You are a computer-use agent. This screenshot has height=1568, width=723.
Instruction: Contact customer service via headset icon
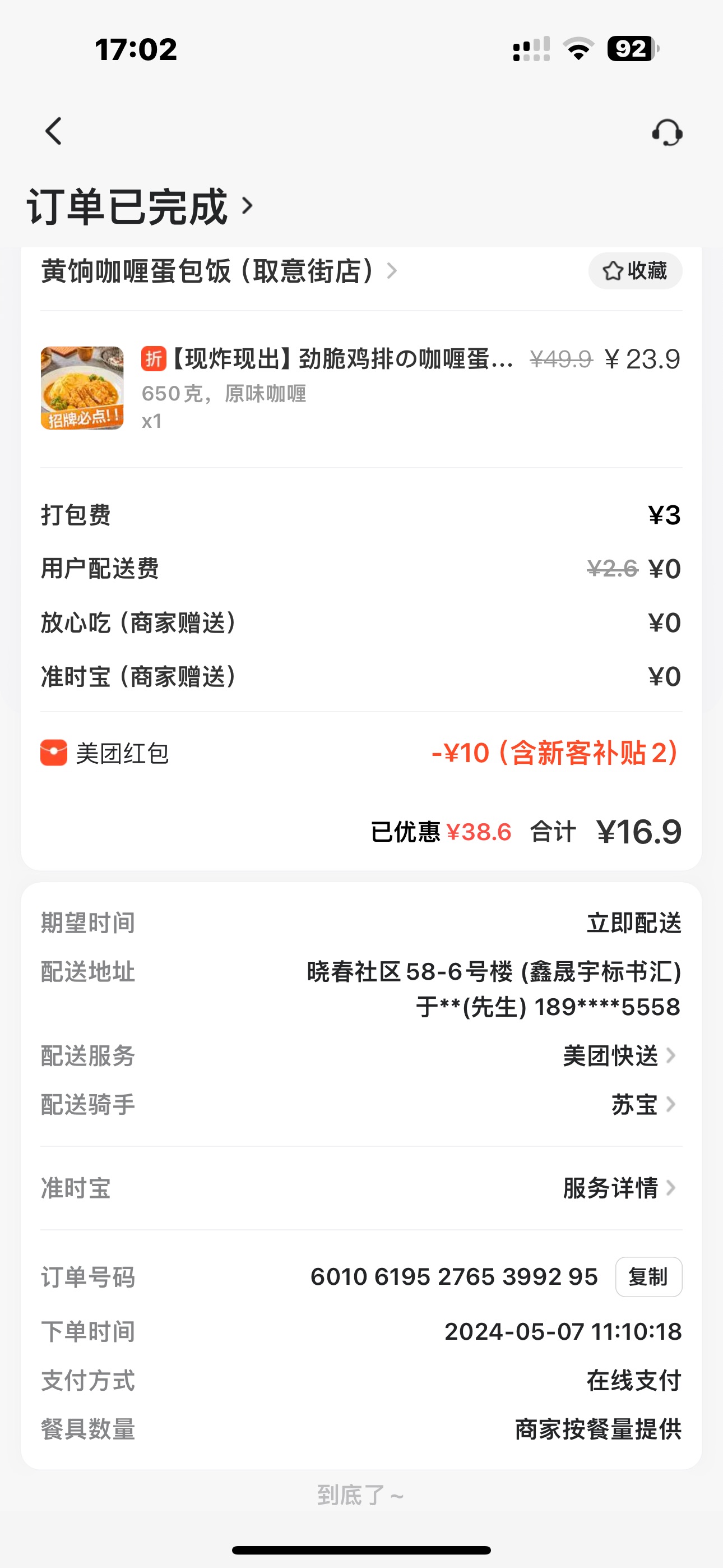[x=667, y=131]
